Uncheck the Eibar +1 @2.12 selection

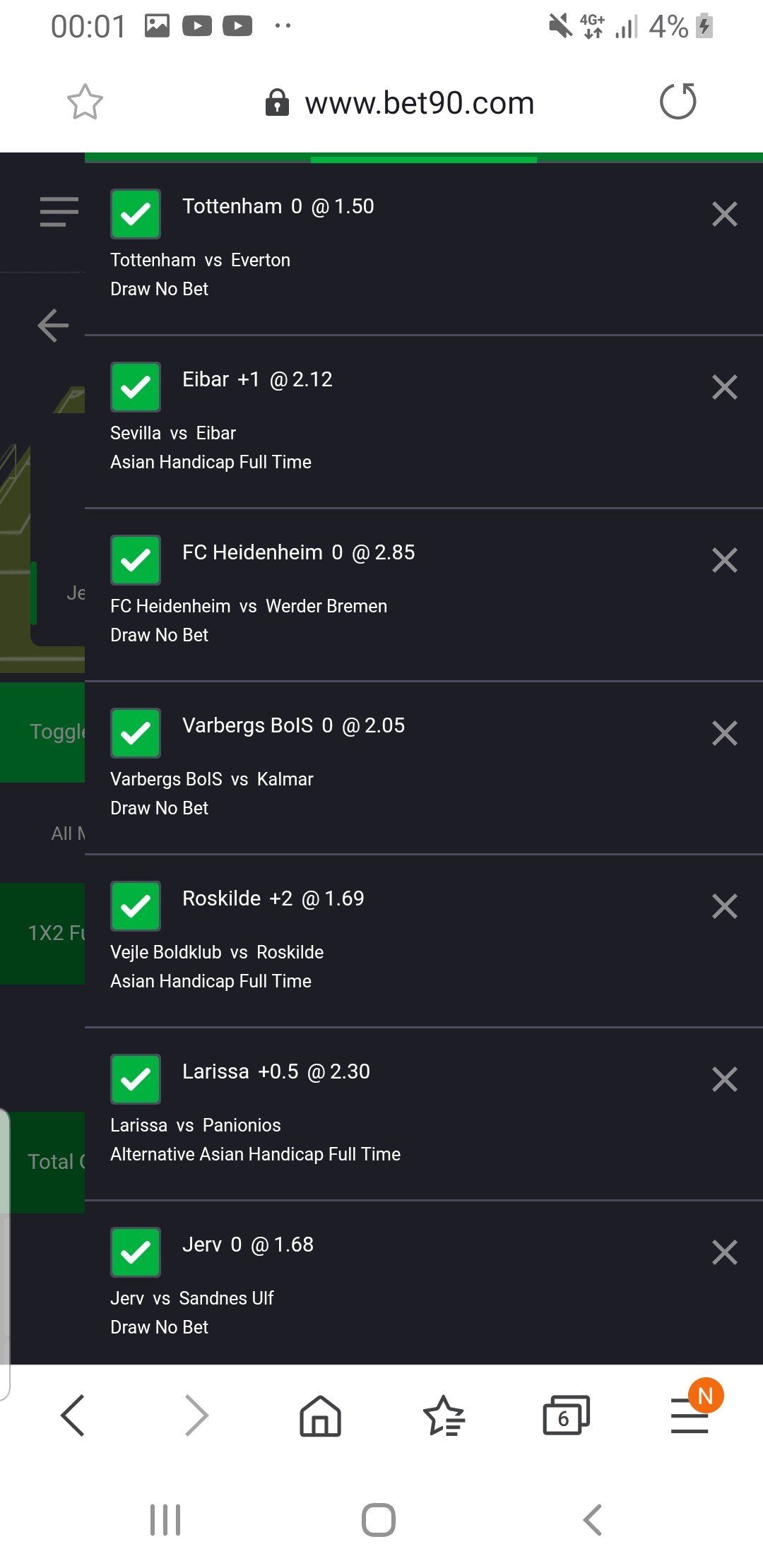136,387
